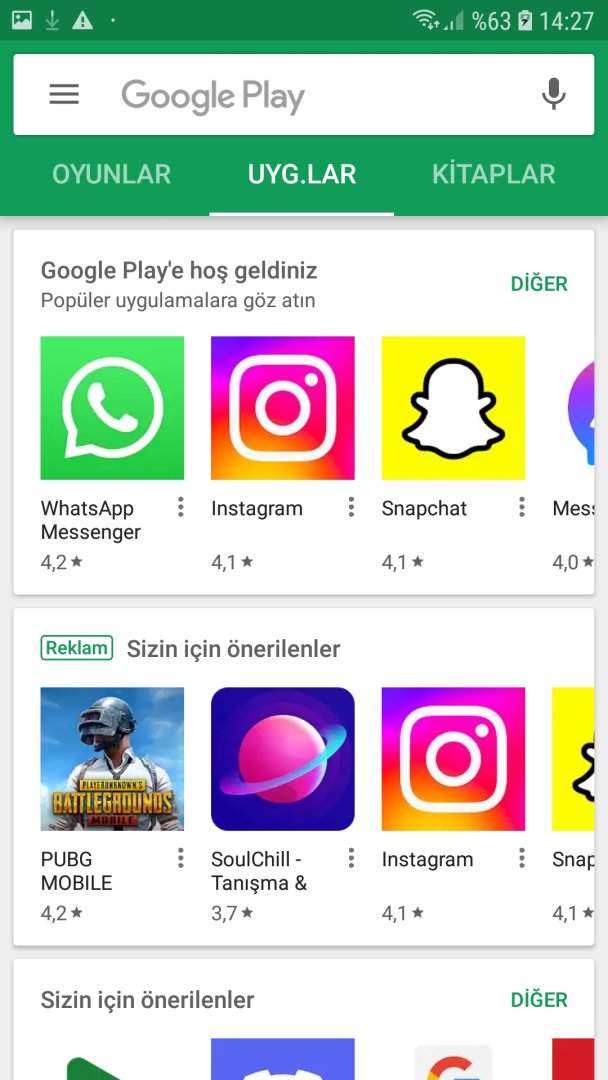This screenshot has height=1080, width=608.
Task: Tap DİĞER next to Google Play'e hoş geldiniz
Action: [539, 284]
